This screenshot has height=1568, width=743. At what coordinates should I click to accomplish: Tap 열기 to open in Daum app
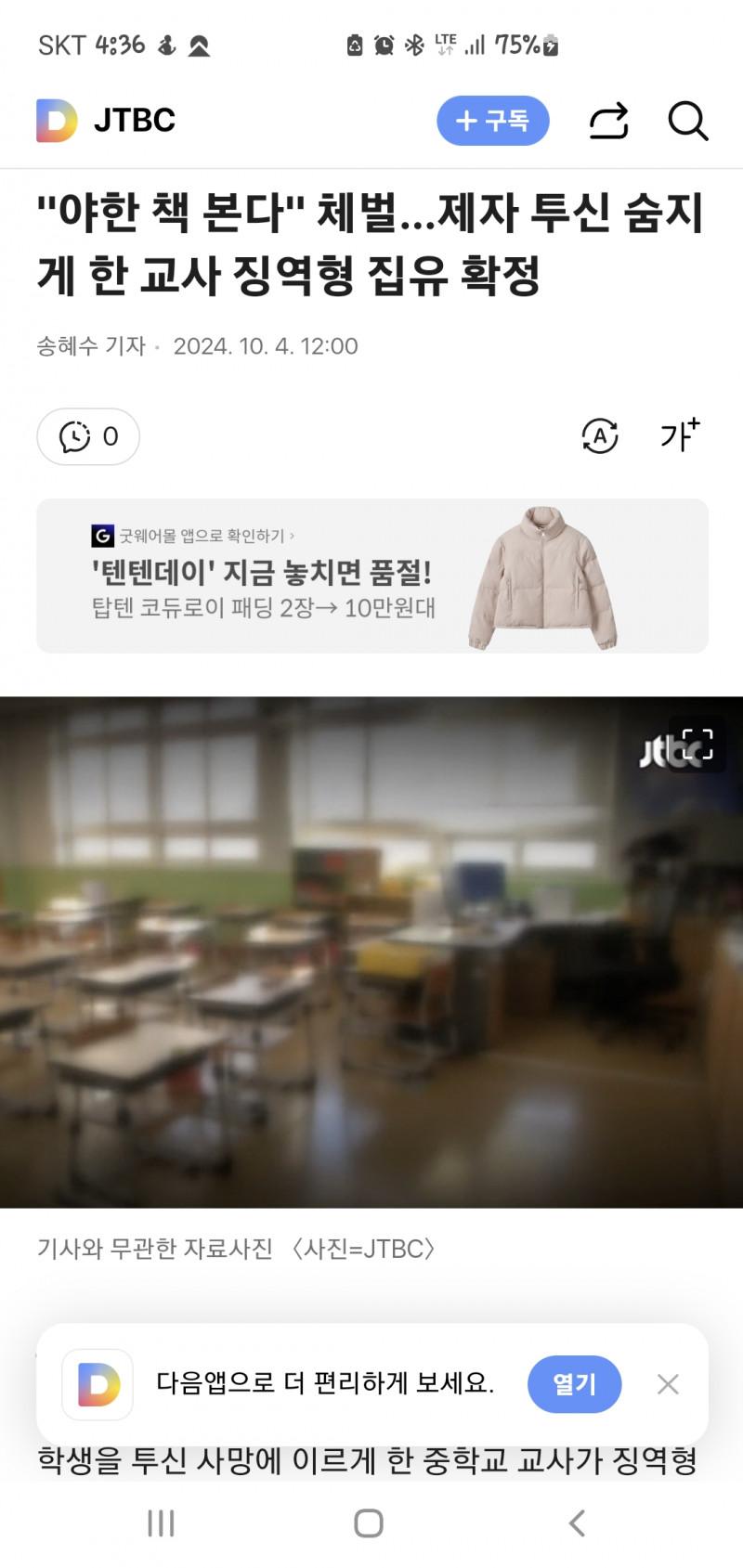574,1384
